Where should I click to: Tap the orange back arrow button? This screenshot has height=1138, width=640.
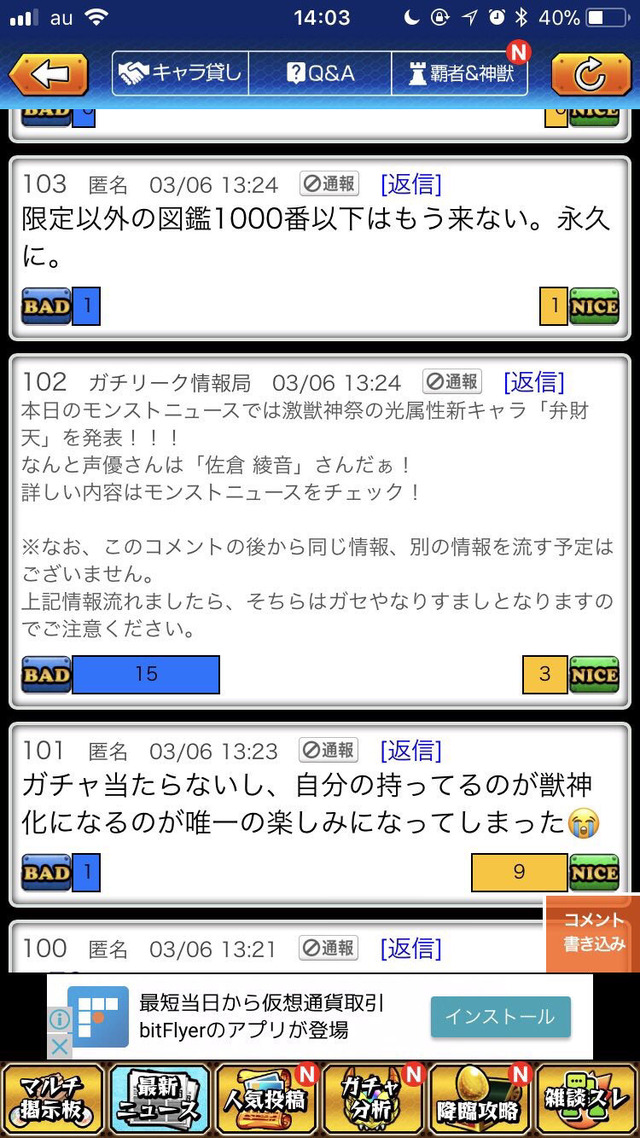tap(49, 74)
